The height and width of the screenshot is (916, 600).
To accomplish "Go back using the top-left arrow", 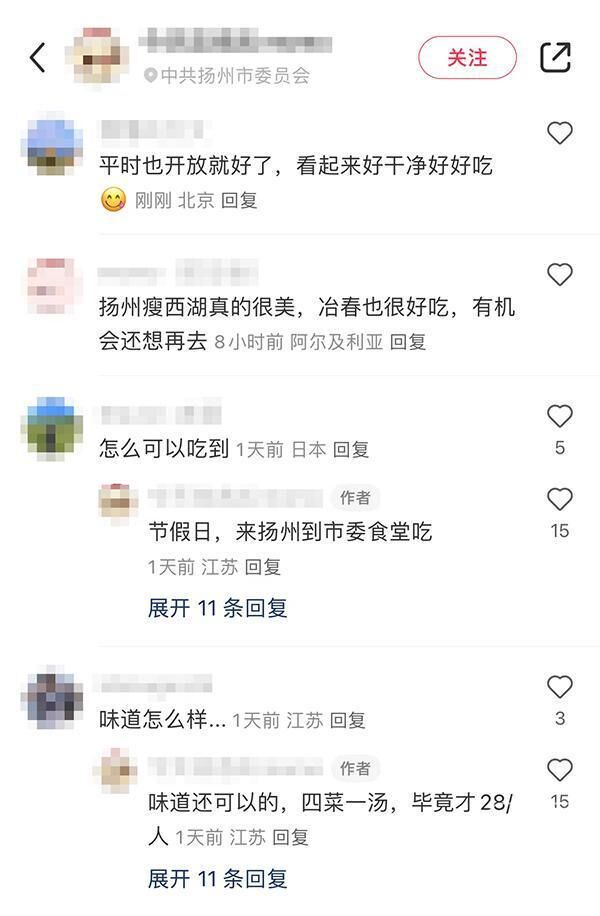I will 38,58.
